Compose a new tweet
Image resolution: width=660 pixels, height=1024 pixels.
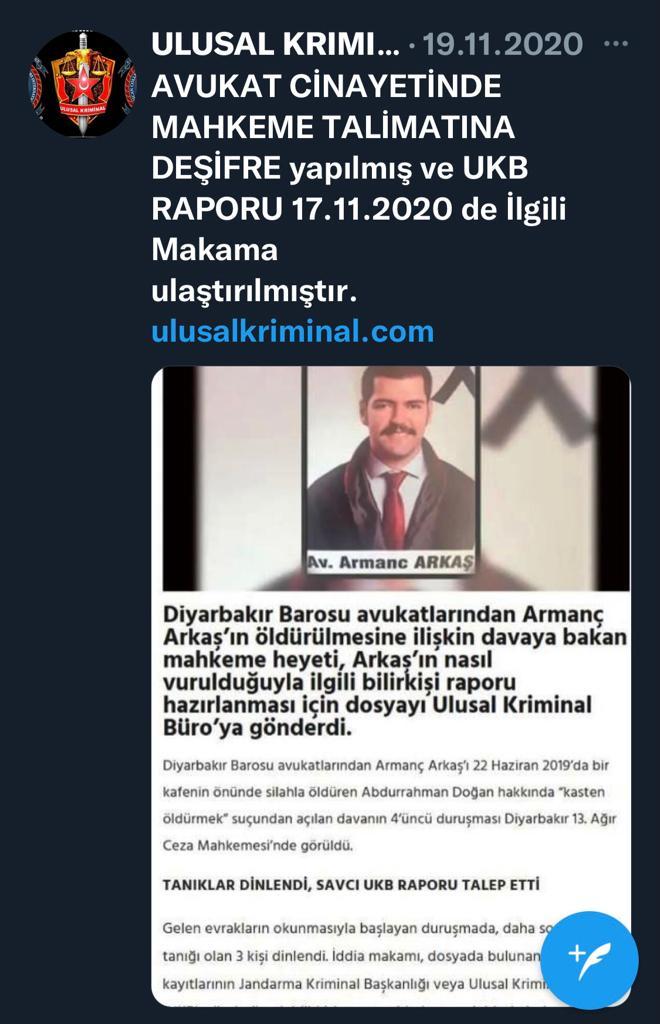point(594,959)
